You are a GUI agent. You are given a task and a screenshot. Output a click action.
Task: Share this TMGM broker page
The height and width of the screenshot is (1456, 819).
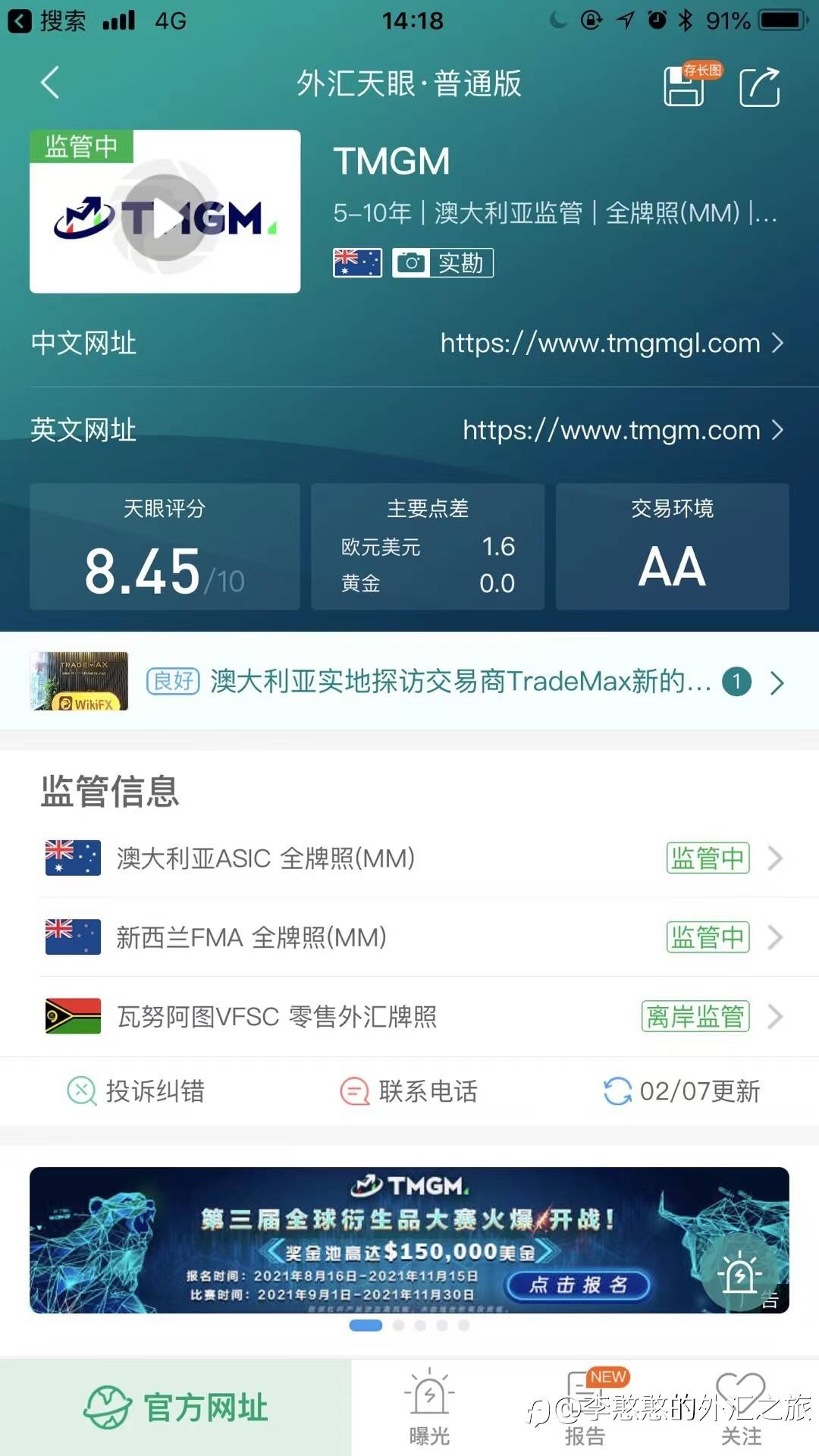(x=759, y=86)
